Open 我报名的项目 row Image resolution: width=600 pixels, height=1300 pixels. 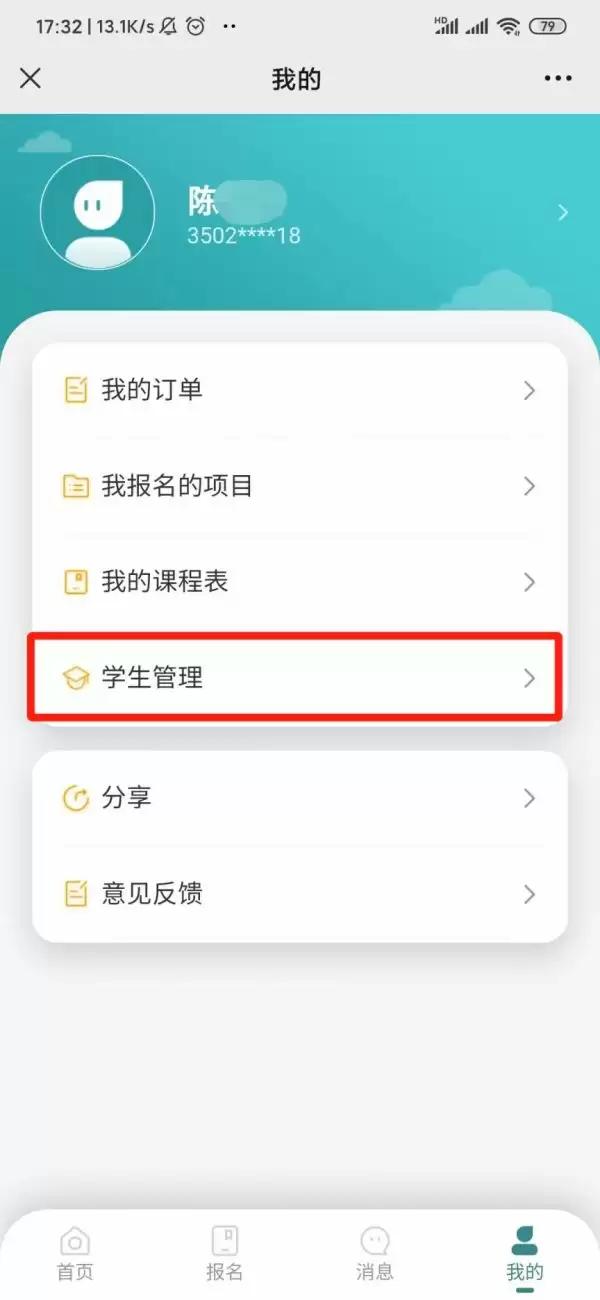pos(300,486)
